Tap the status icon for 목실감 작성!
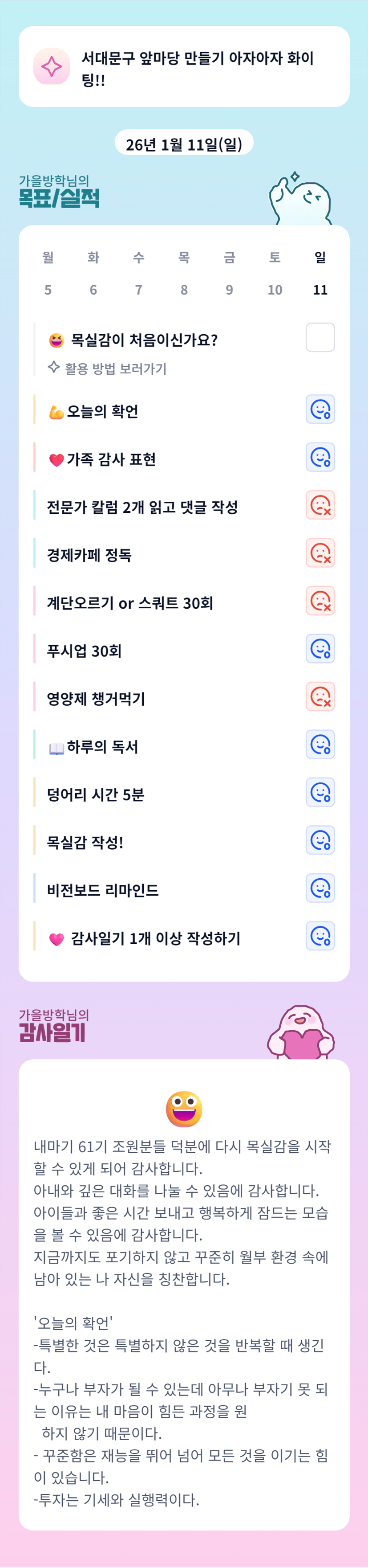368x1568 pixels. [320, 841]
